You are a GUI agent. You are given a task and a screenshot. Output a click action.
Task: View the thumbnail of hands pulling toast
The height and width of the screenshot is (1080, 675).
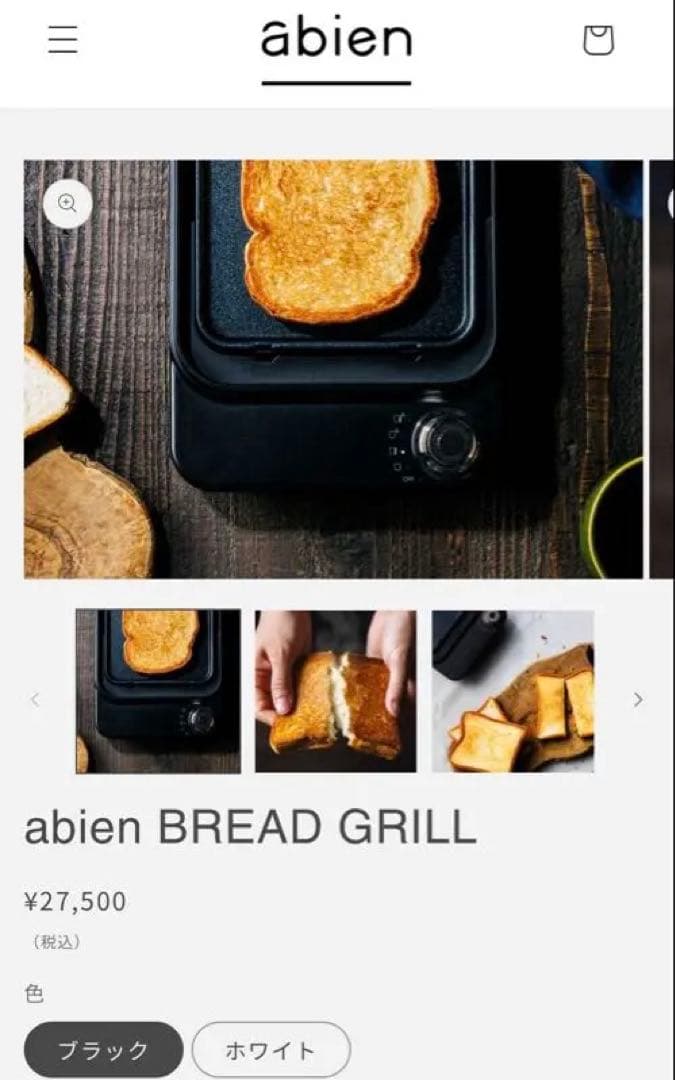pos(335,691)
